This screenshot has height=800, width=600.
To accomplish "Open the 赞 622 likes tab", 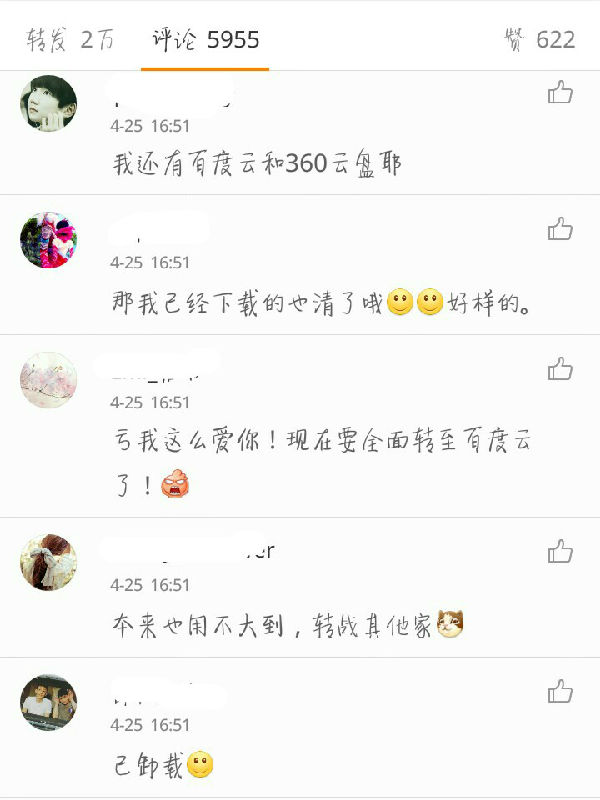I will pyautogui.click(x=540, y=40).
